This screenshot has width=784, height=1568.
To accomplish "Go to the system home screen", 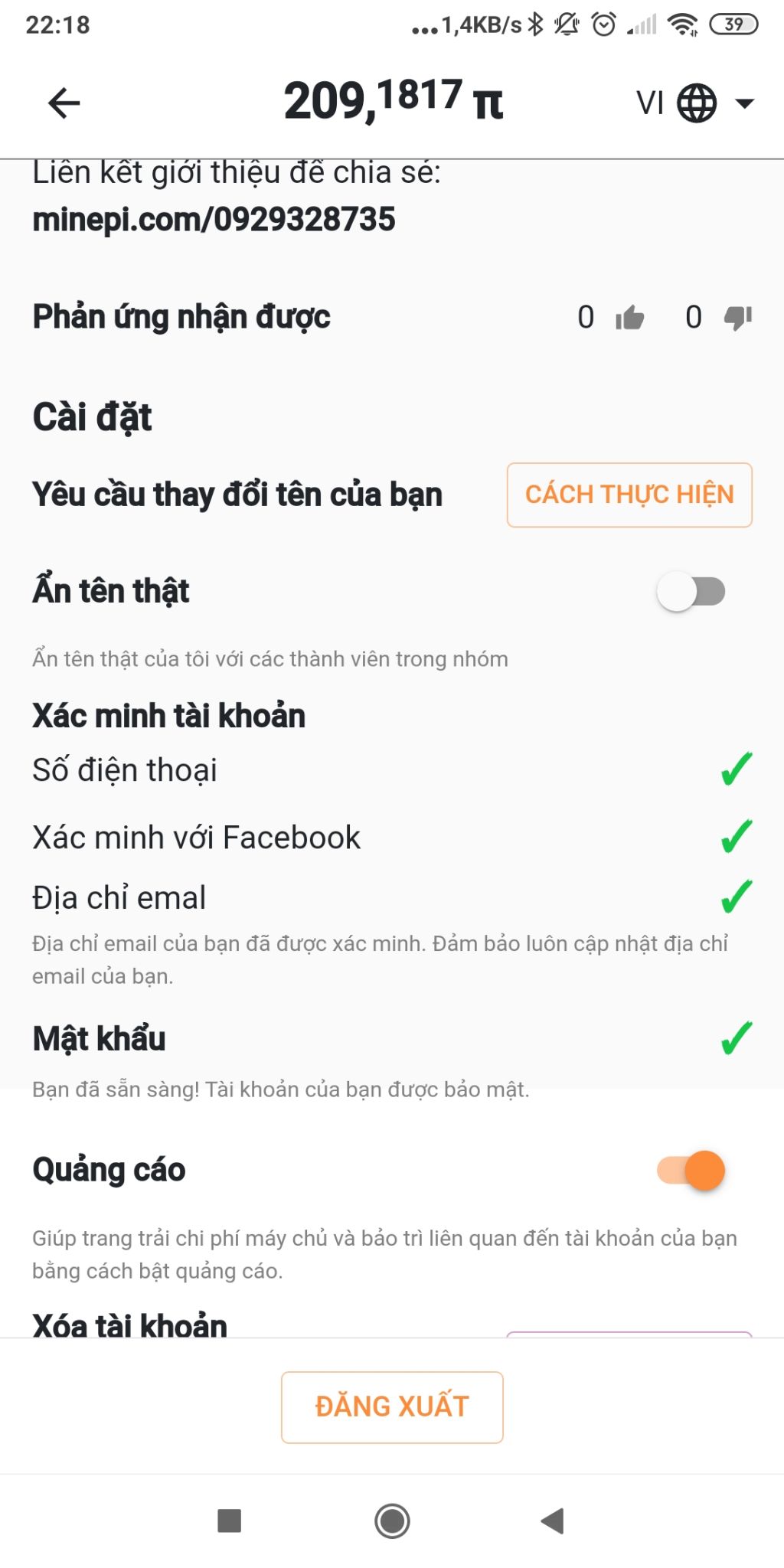I will 392,1521.
